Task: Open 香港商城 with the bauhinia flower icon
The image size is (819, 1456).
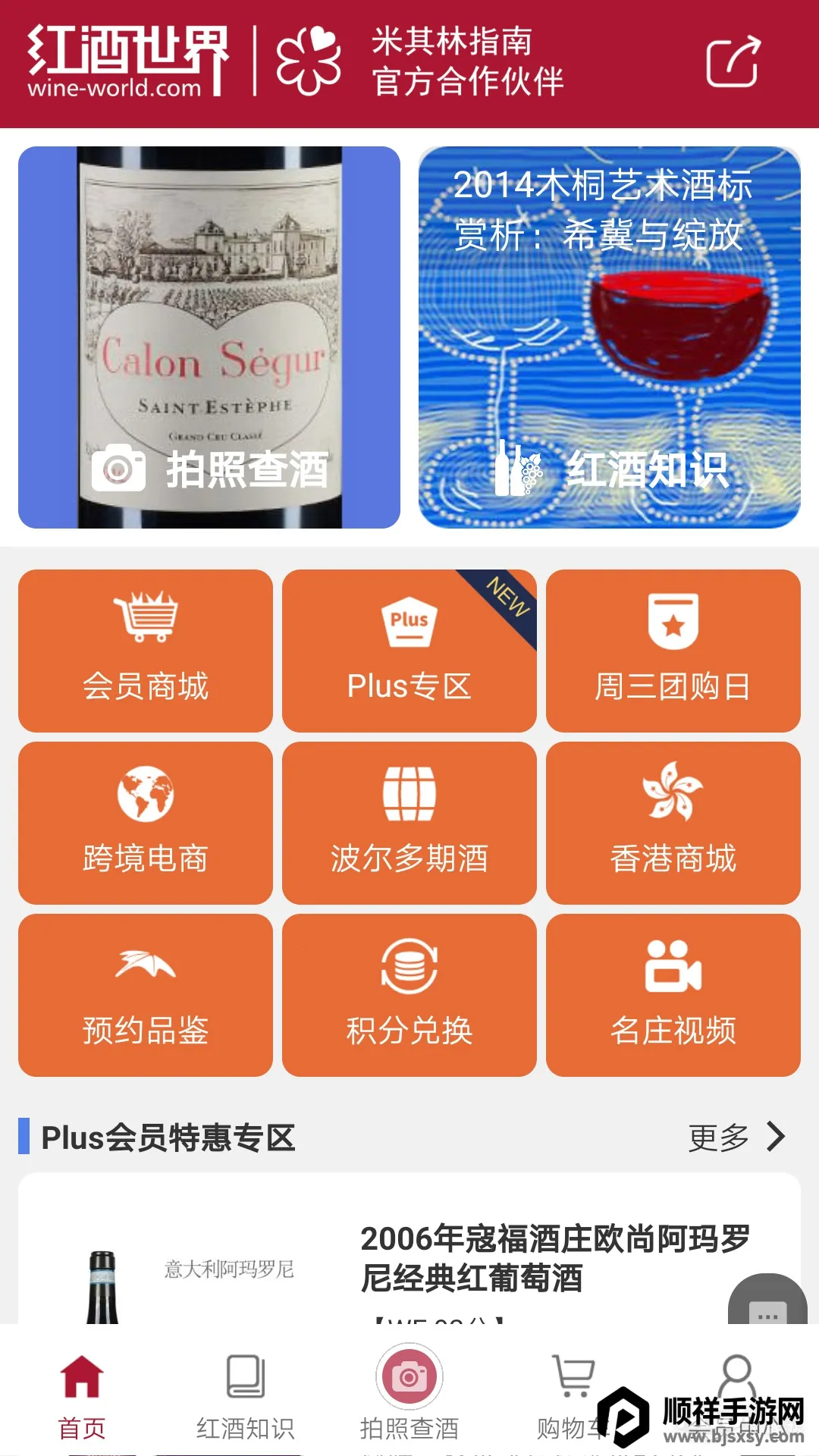Action: (672, 795)
